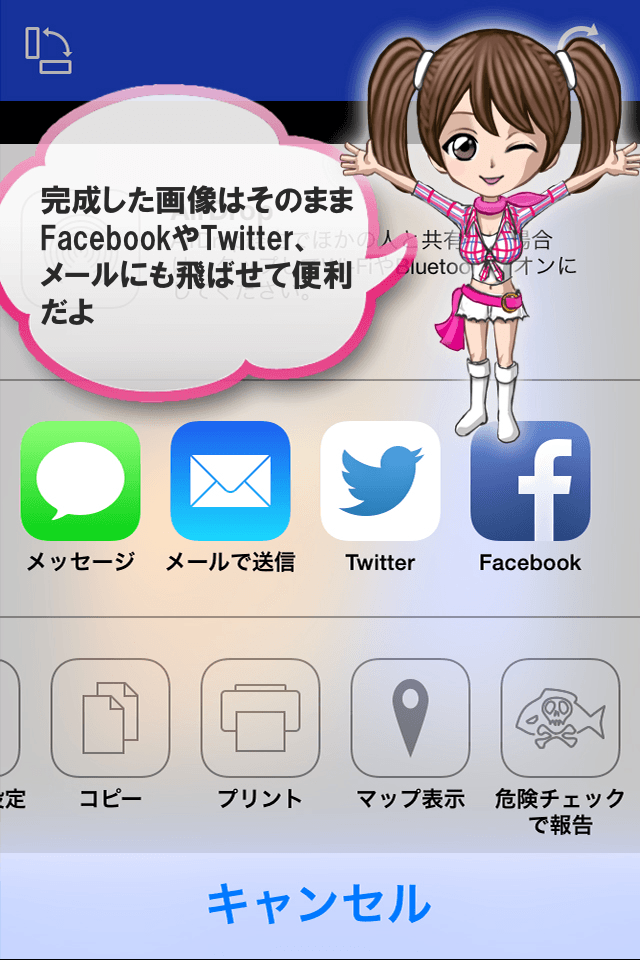Image resolution: width=640 pixels, height=960 pixels.
Task: Send the image with メールで送信
Action: point(230,481)
